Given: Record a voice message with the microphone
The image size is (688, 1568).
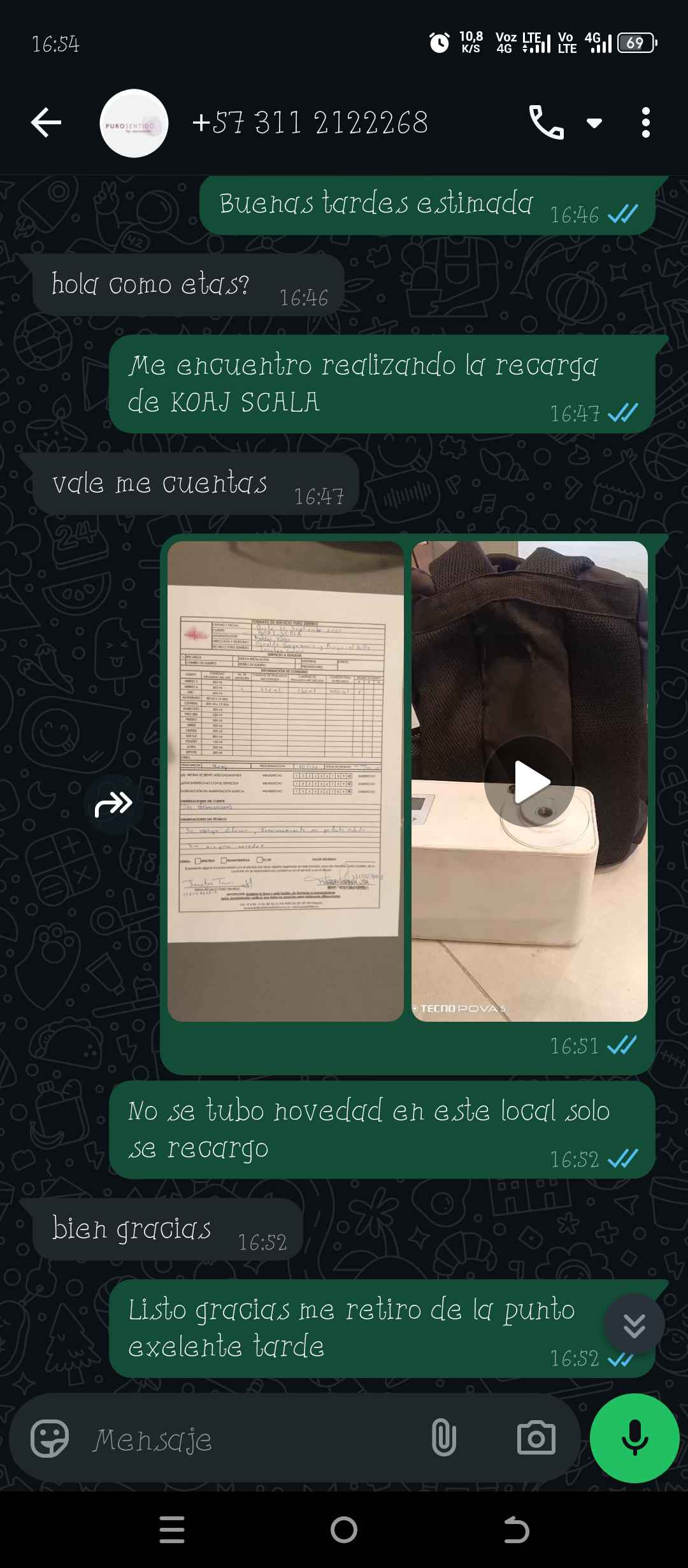Looking at the screenshot, I should [634, 1439].
